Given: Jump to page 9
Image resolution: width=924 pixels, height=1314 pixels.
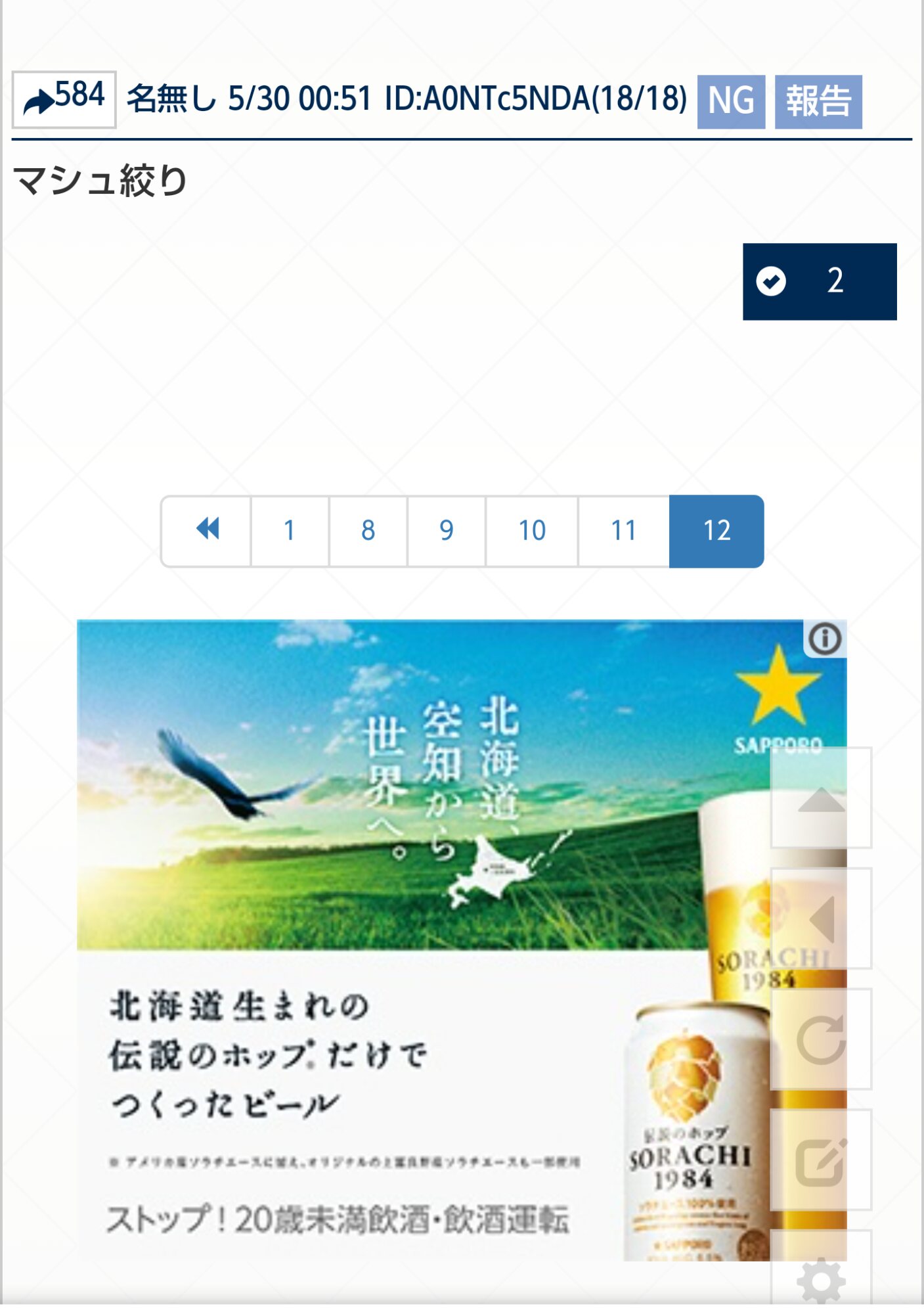Looking at the screenshot, I should 447,531.
